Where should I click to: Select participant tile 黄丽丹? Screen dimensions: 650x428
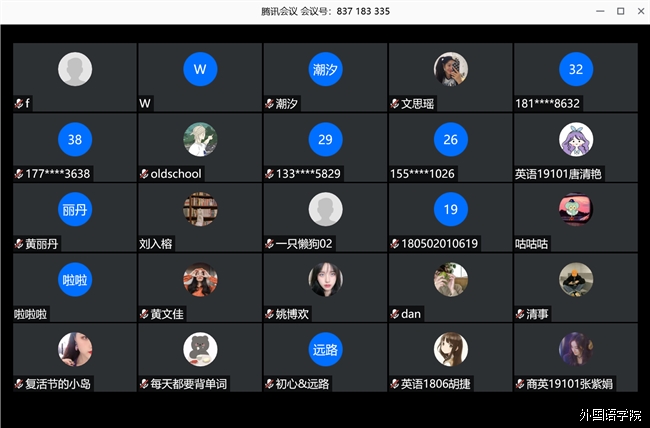[75, 216]
